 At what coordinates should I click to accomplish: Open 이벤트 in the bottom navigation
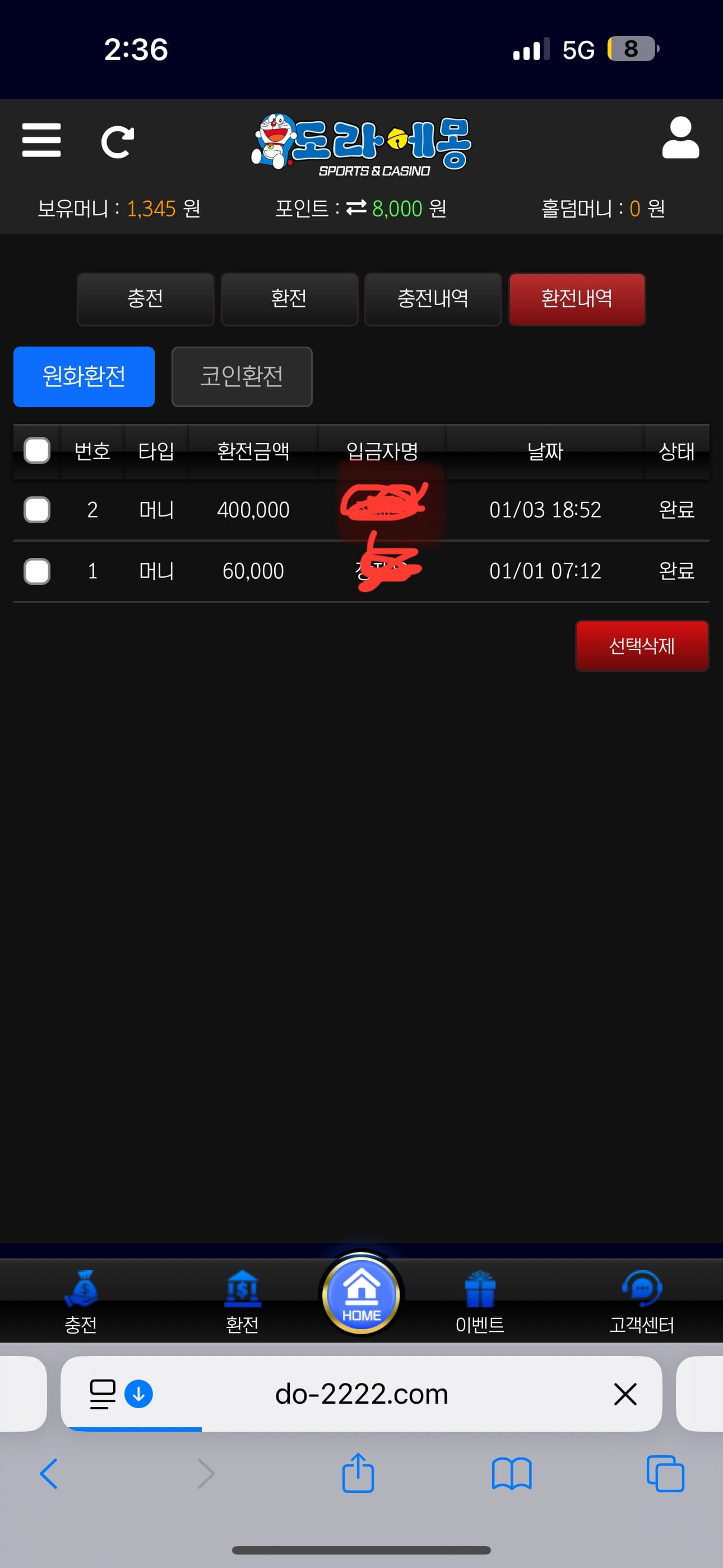click(480, 1302)
